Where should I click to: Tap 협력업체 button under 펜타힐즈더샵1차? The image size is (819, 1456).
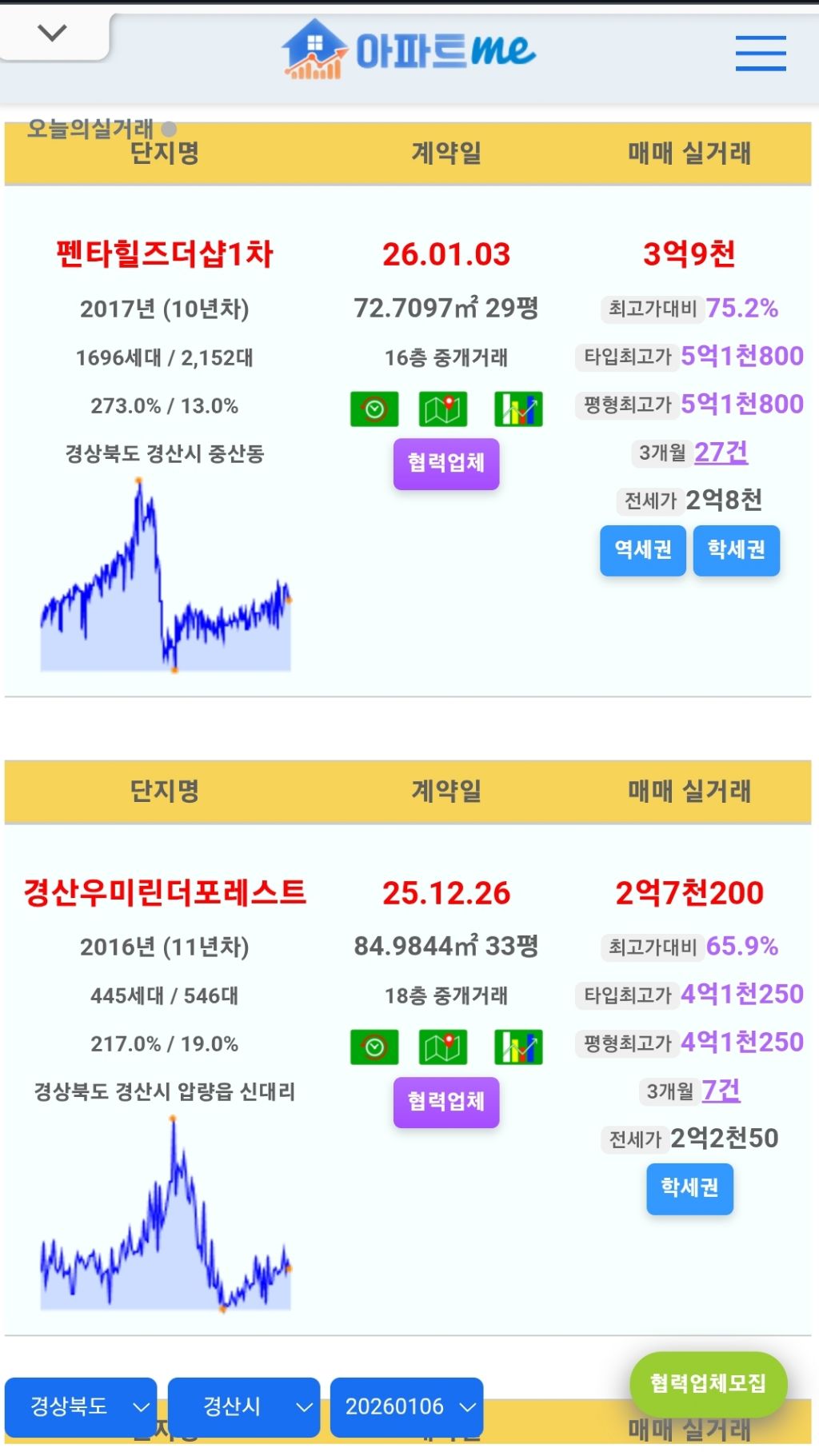pyautogui.click(x=446, y=463)
